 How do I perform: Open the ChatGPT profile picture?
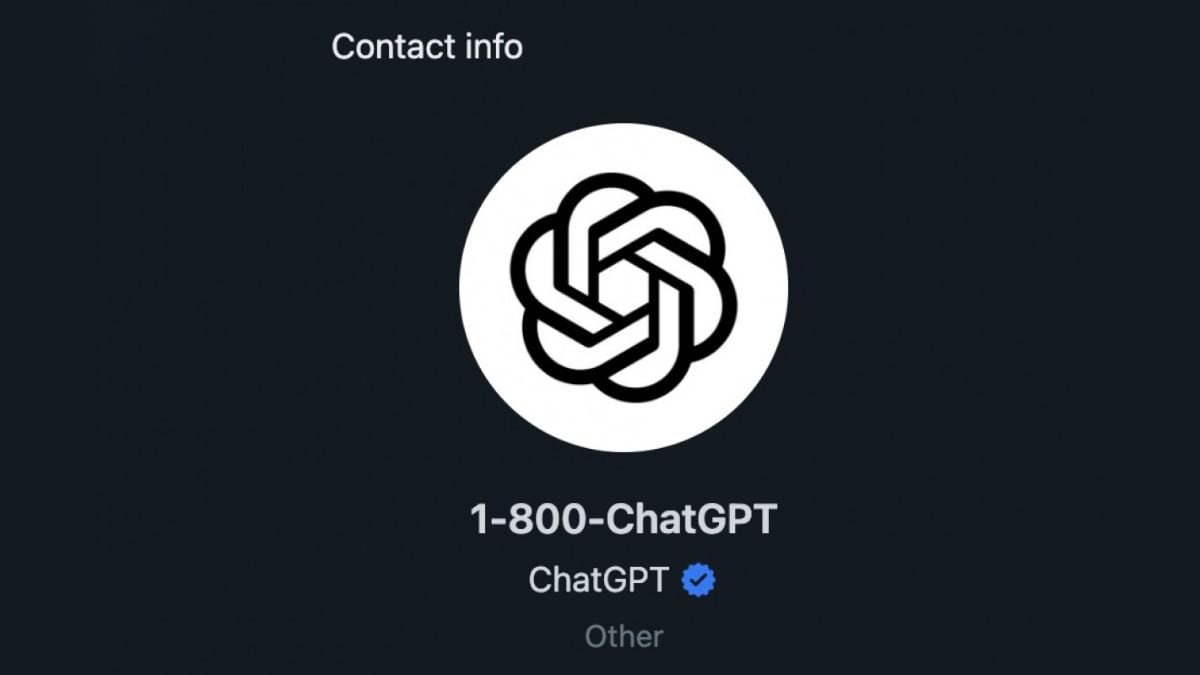(623, 288)
